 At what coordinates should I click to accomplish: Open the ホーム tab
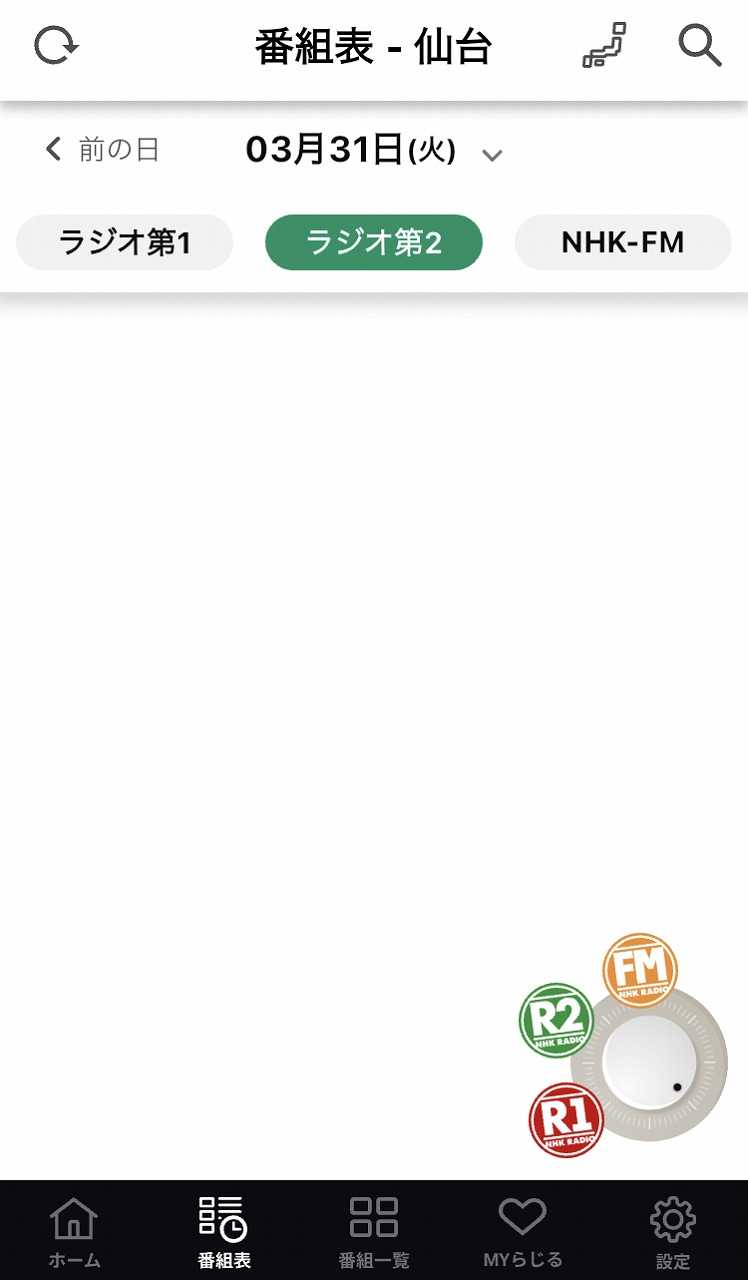(x=75, y=1232)
